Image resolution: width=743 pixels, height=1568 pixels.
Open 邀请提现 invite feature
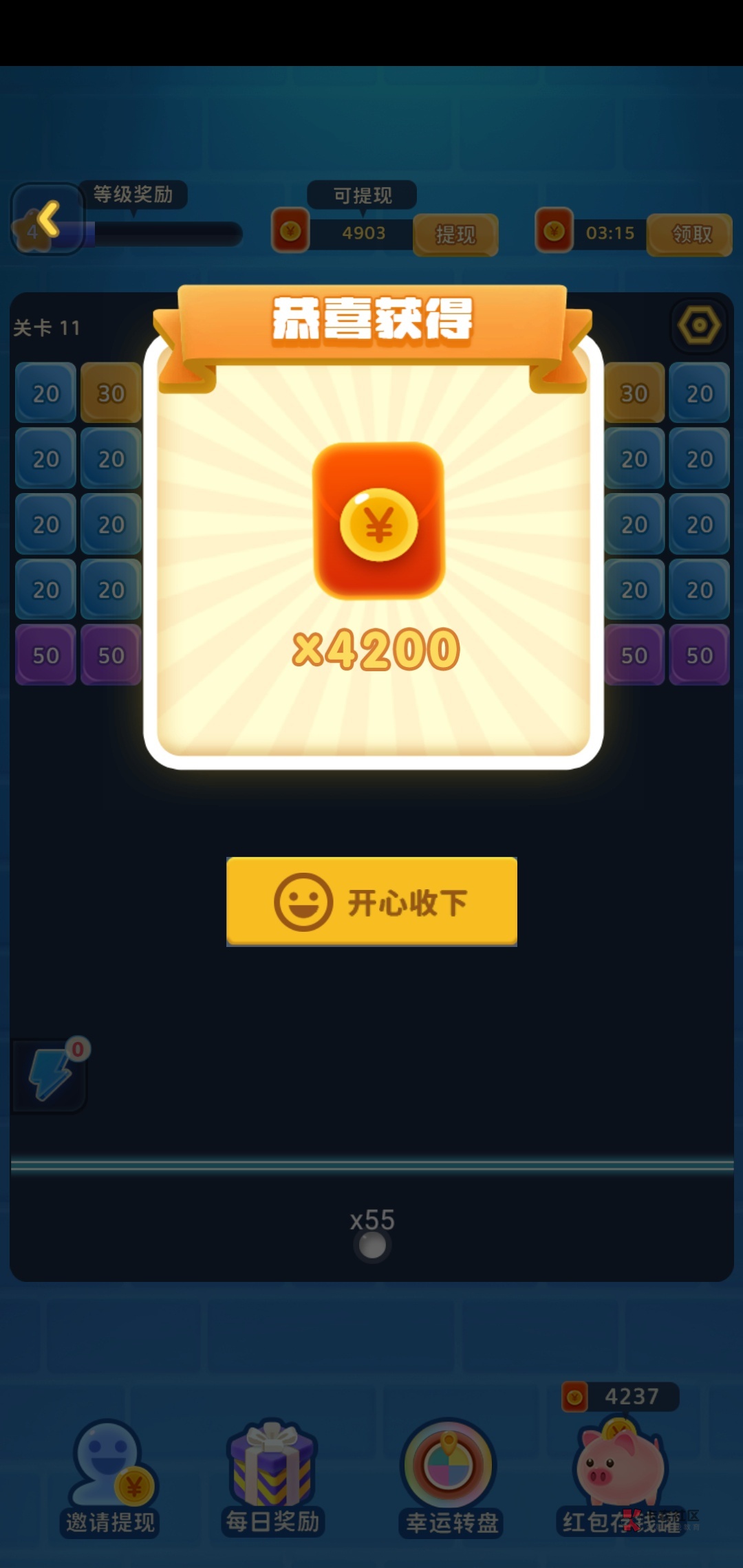[x=111, y=1479]
